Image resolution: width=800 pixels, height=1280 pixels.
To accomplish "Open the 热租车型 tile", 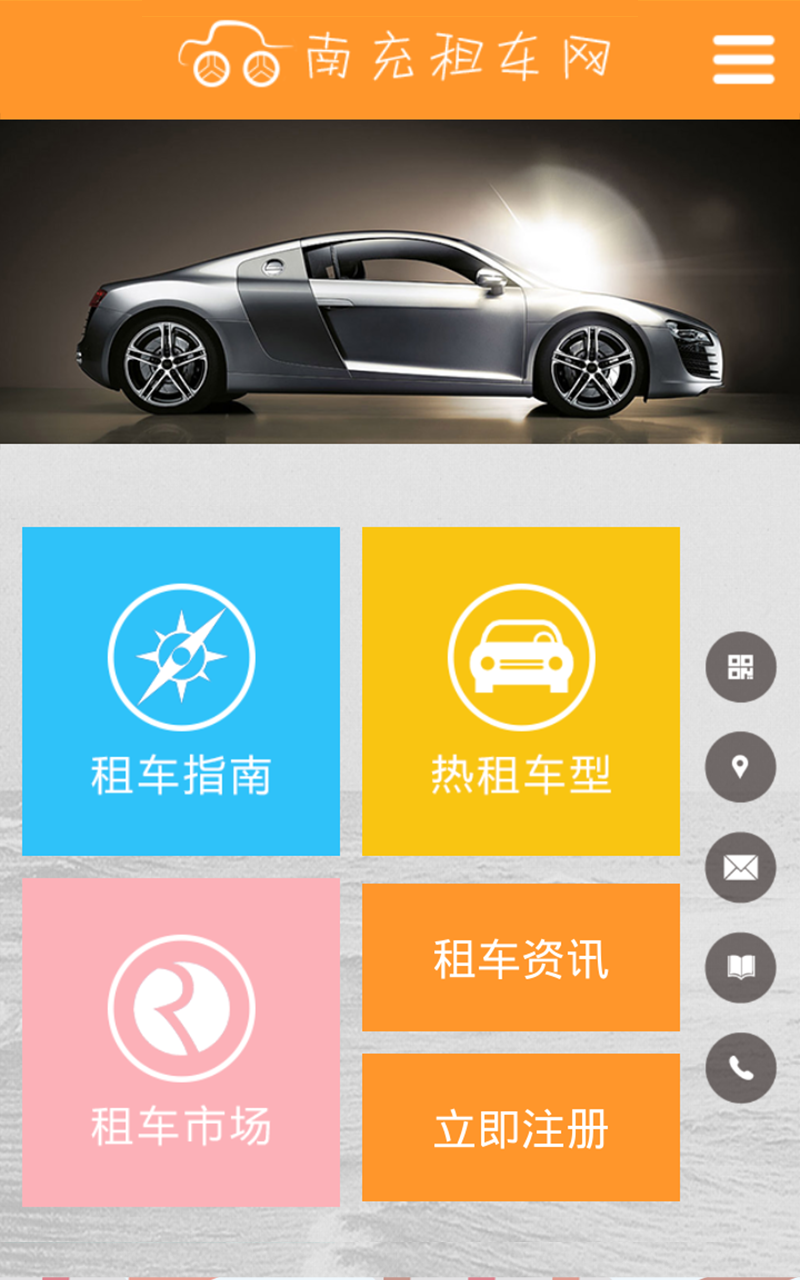I will point(521,691).
